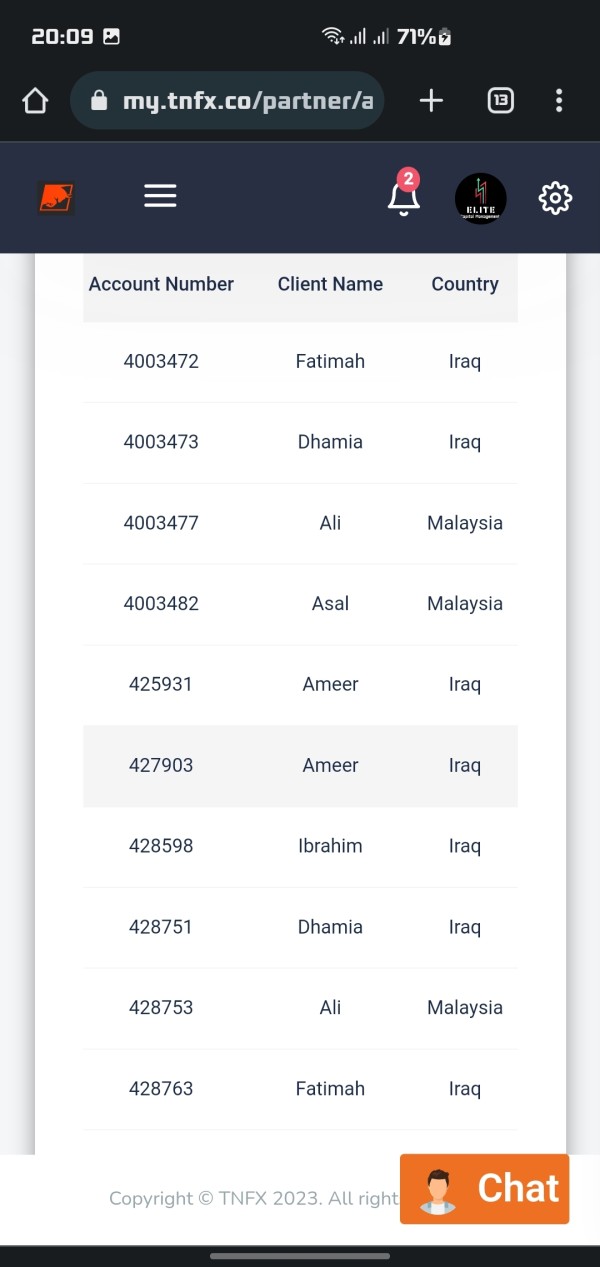Viewport: 600px width, 1267px height.
Task: View the open tabs switcher
Action: coord(501,100)
